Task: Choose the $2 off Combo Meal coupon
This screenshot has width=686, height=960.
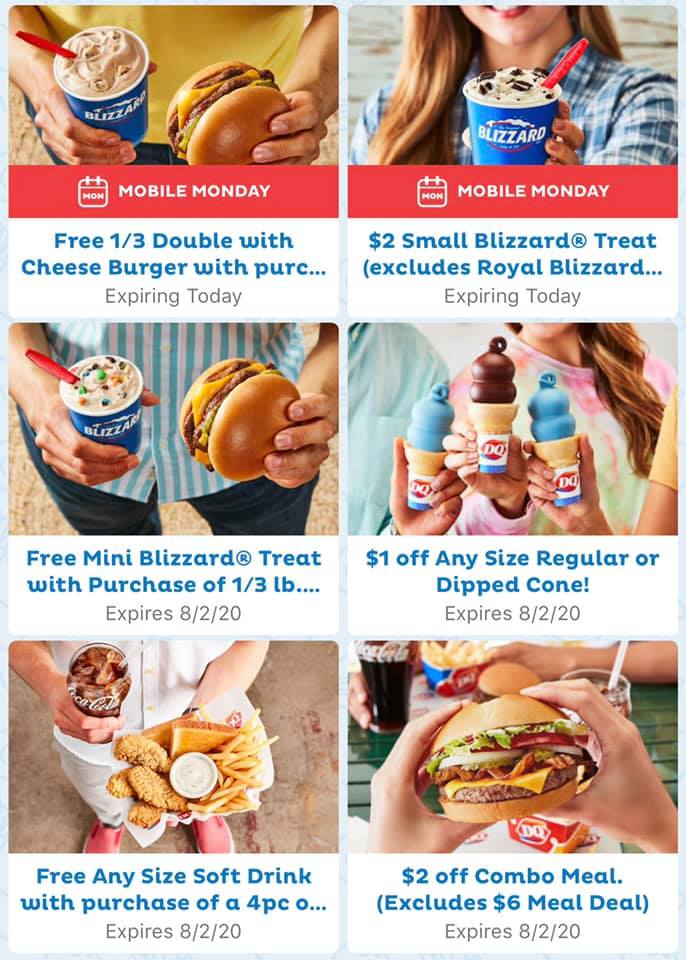Action: [512, 889]
